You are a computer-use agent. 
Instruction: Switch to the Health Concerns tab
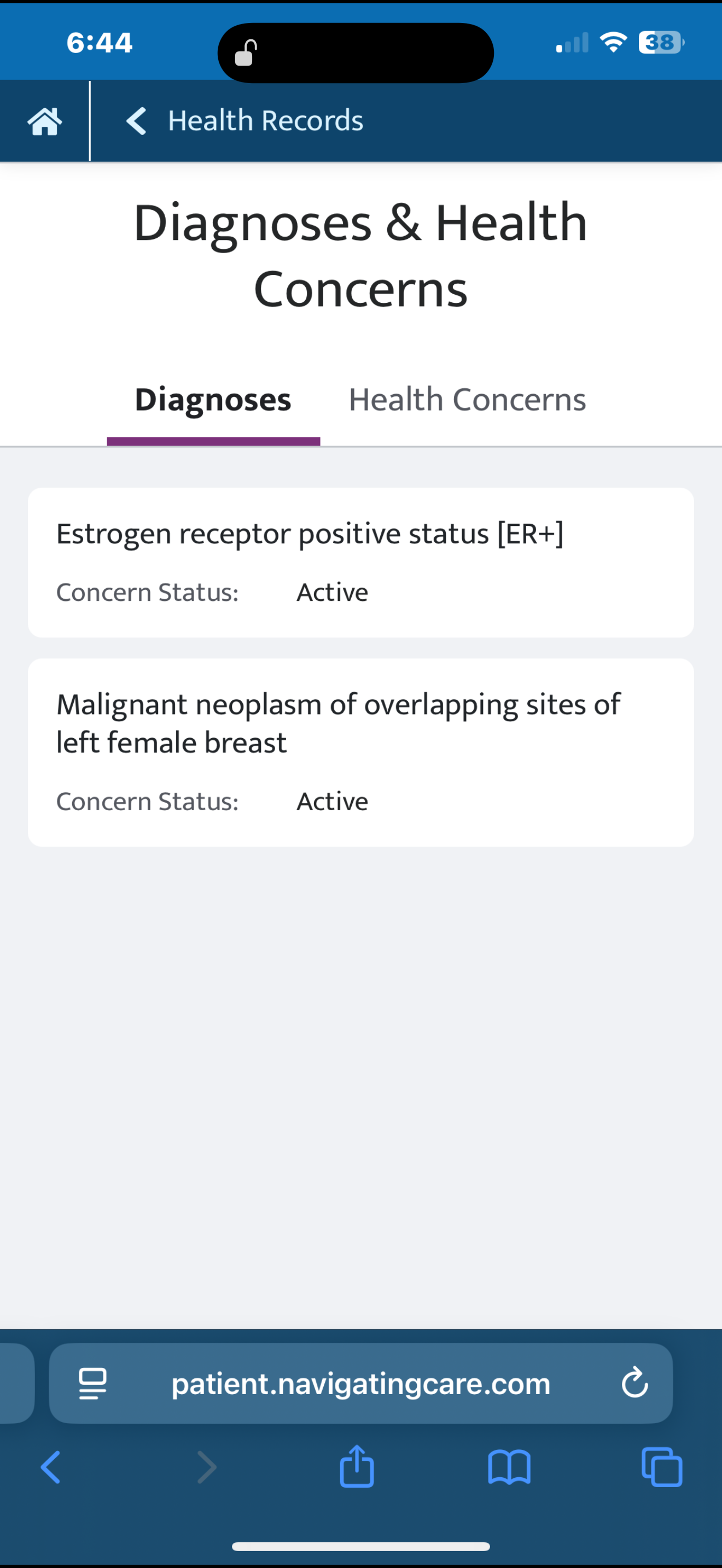[467, 400]
